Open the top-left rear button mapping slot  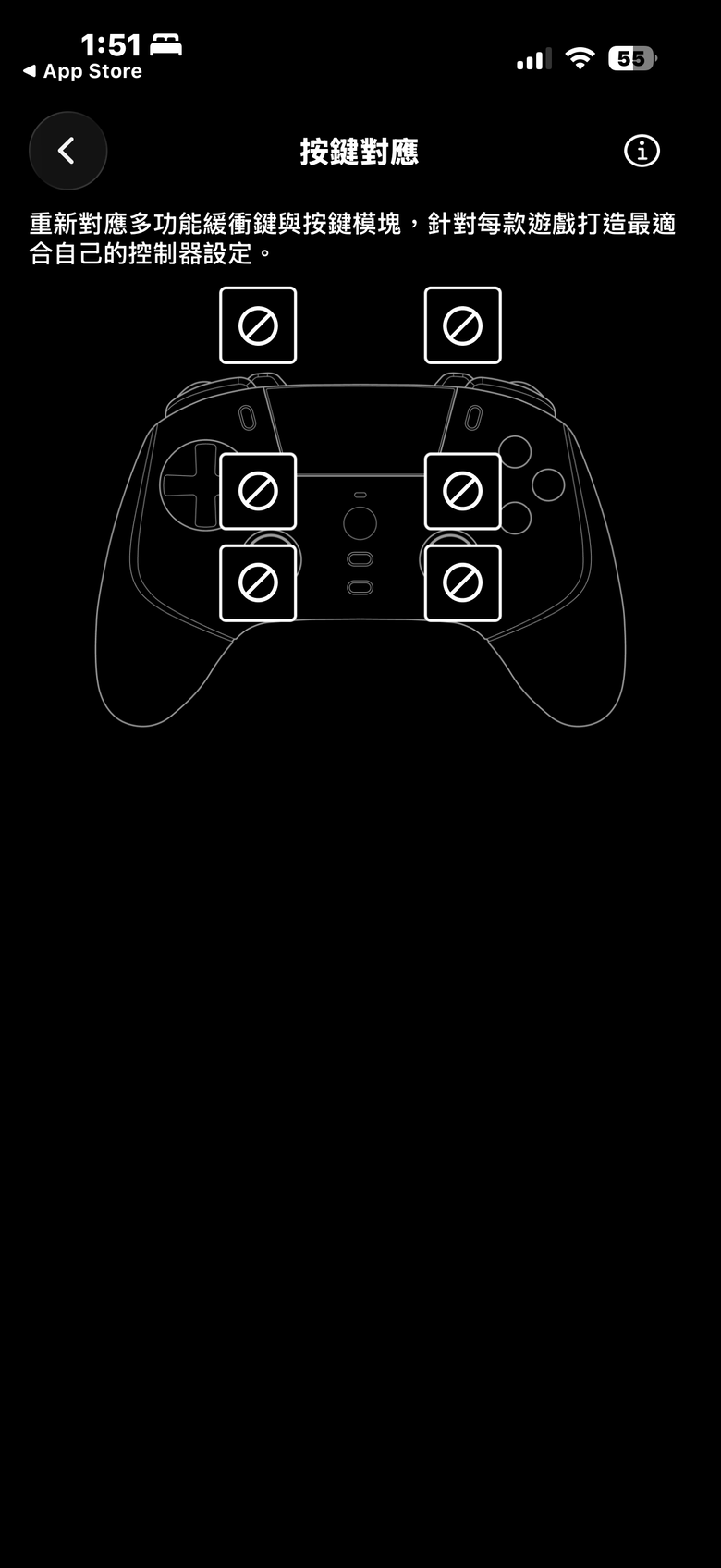[257, 325]
